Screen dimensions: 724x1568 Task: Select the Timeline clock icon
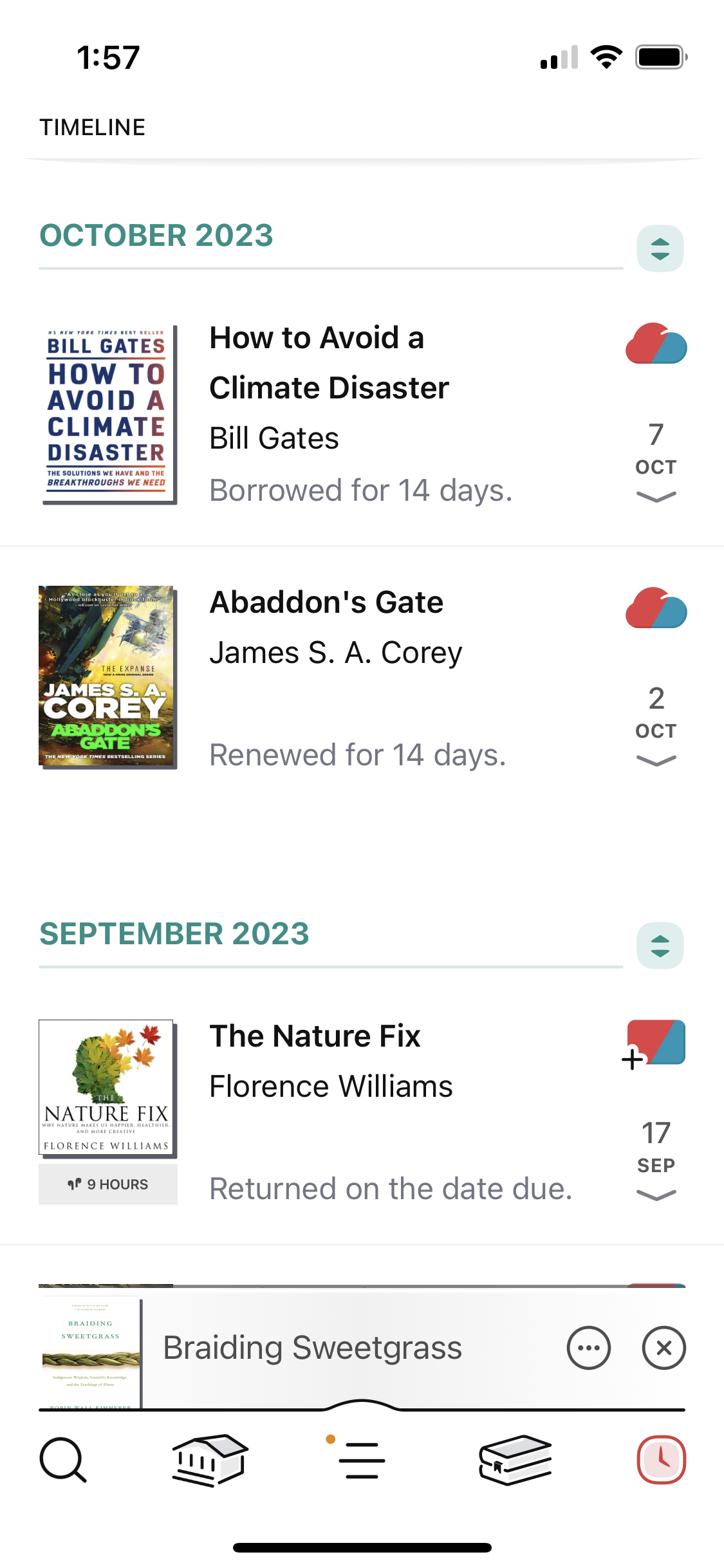(662, 1461)
